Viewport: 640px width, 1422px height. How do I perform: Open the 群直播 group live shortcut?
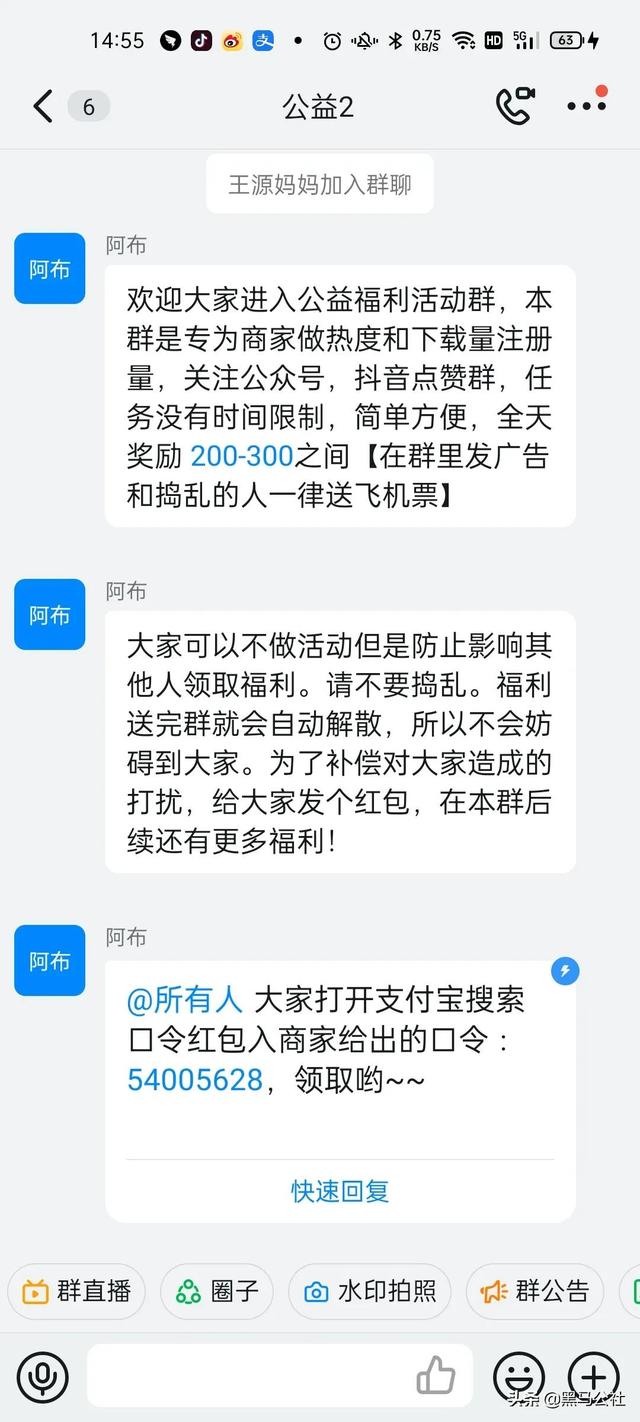77,1291
